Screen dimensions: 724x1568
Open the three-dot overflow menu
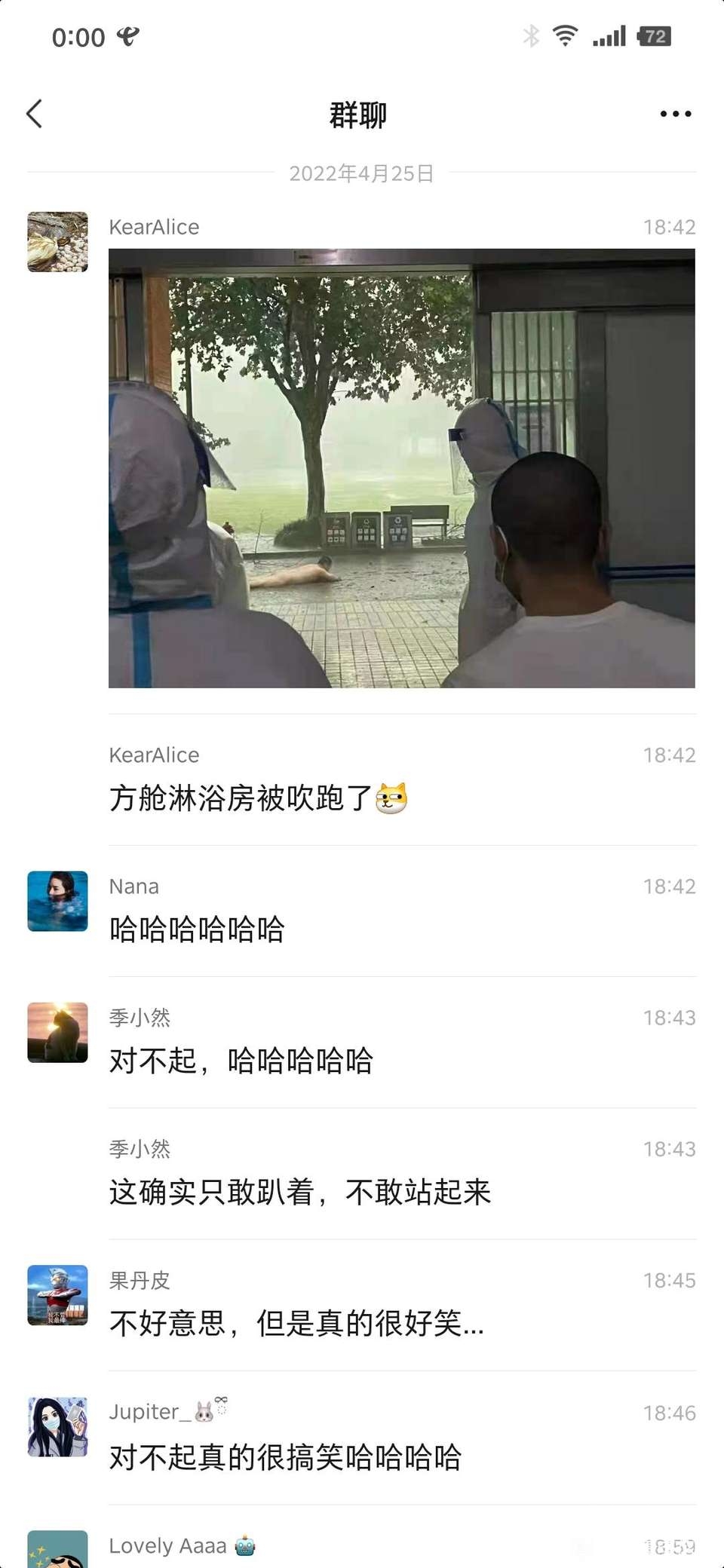click(x=675, y=114)
